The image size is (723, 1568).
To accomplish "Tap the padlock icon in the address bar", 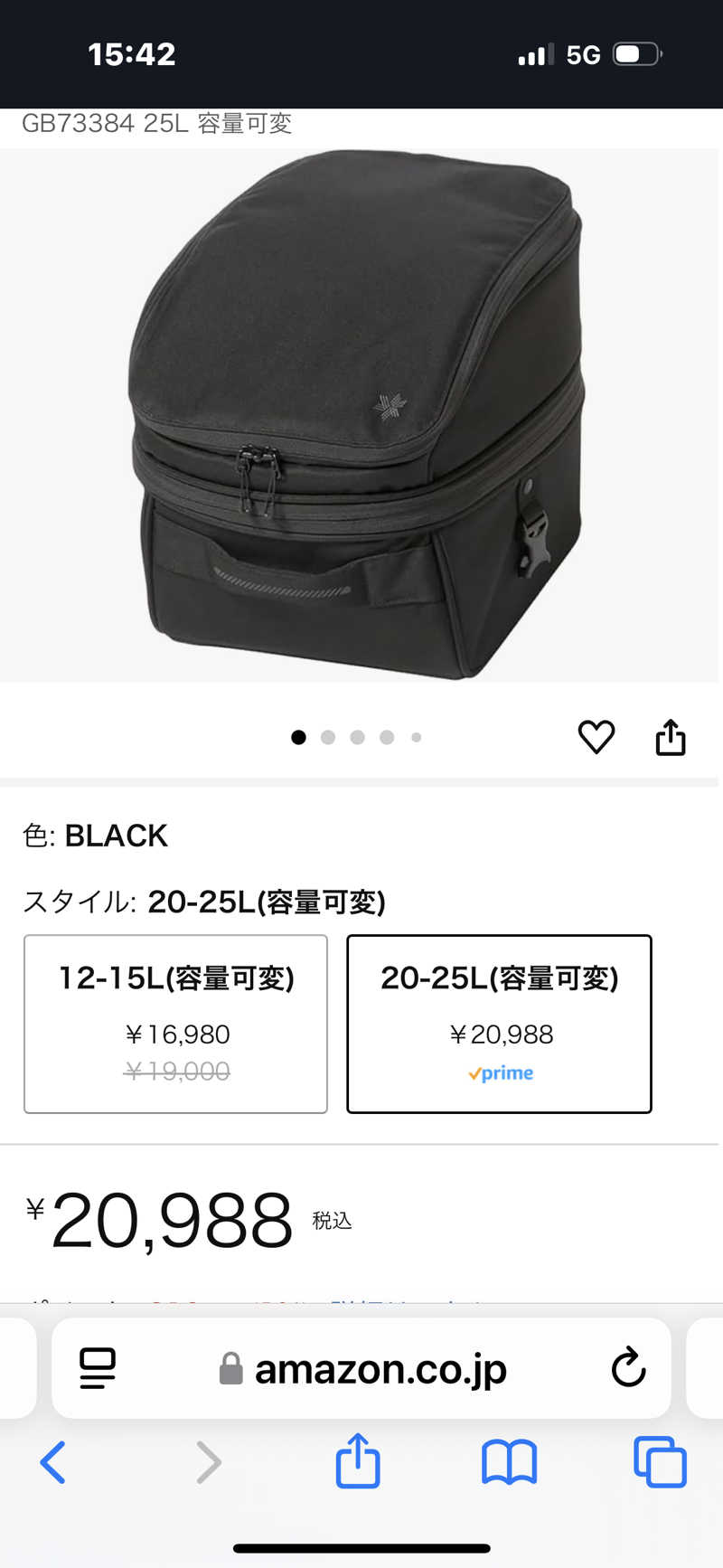I will coord(232,1368).
